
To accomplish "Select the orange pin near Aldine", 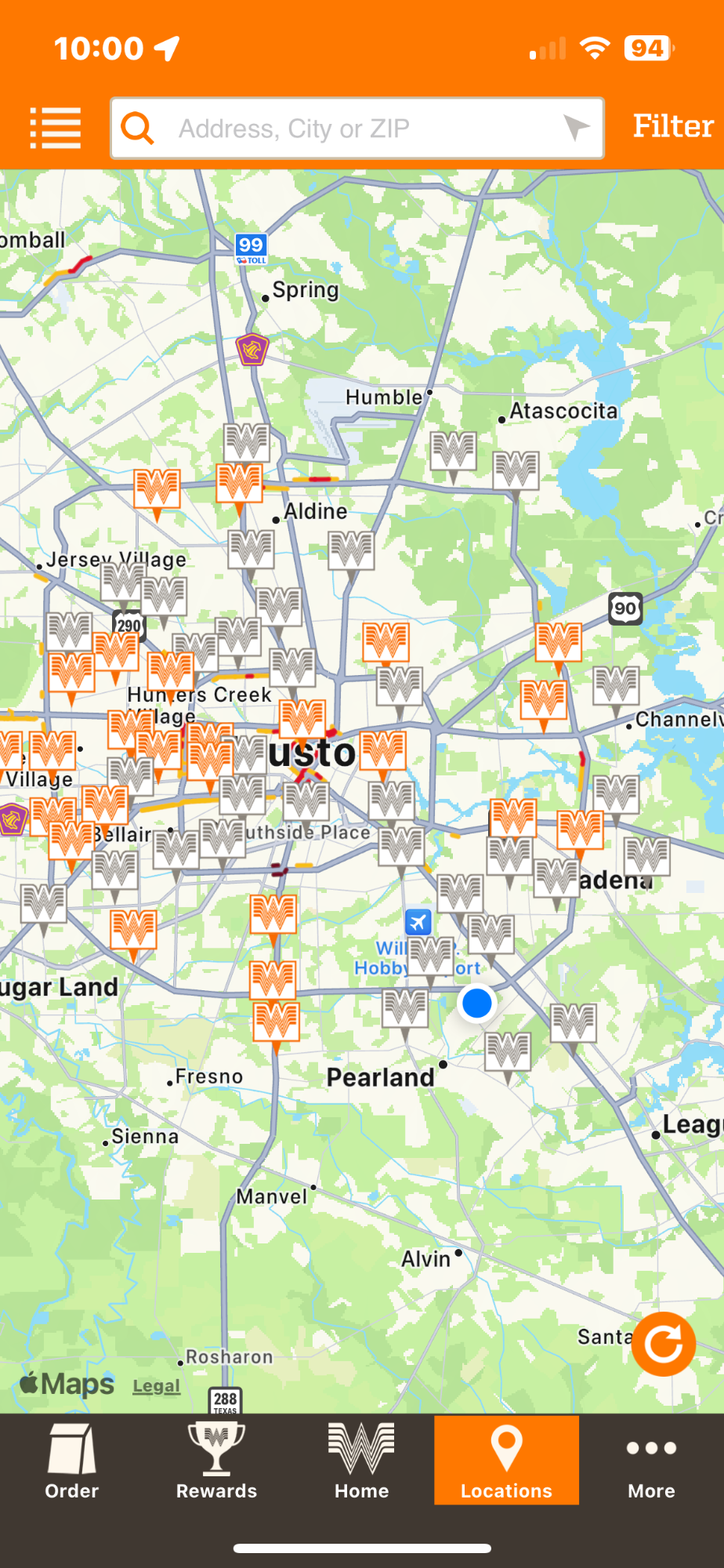I will (x=239, y=487).
